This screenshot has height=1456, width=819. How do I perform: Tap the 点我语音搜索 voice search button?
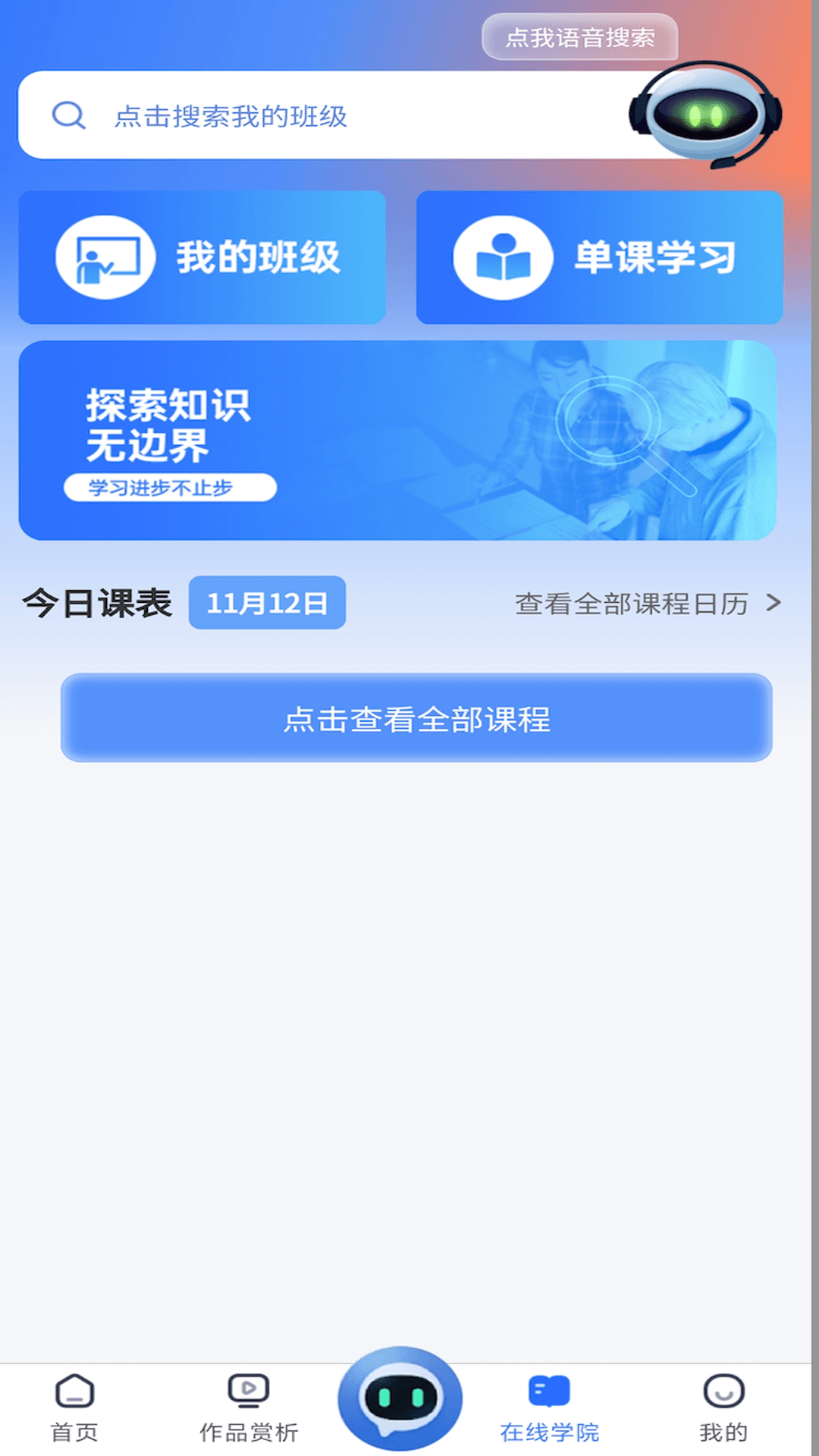click(x=581, y=37)
